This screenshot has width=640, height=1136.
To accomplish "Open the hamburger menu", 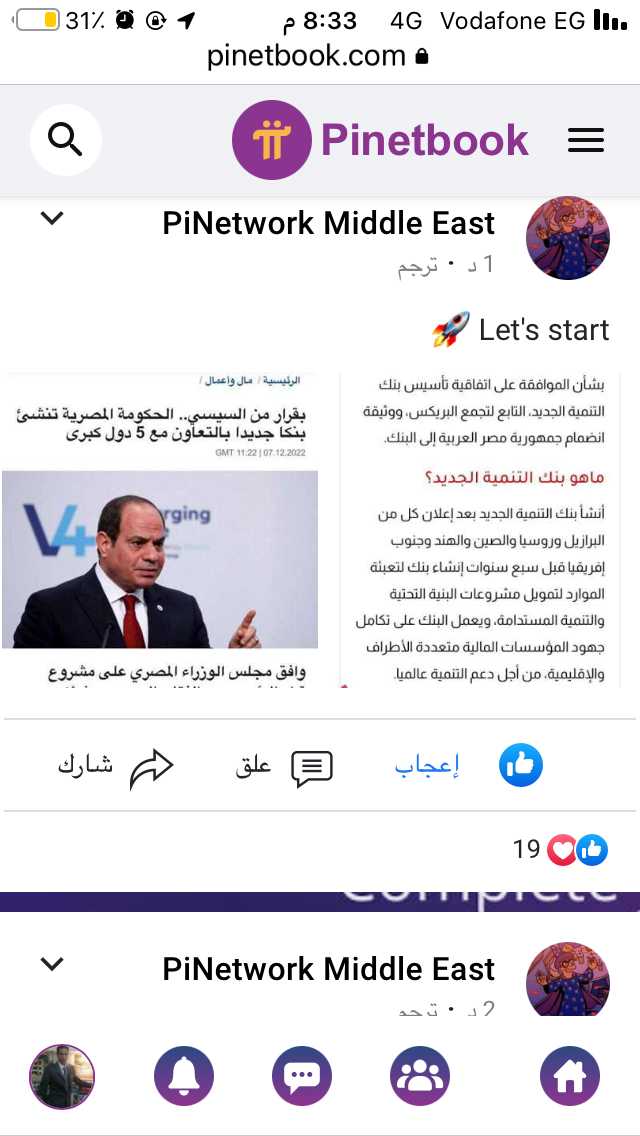I will (x=586, y=140).
